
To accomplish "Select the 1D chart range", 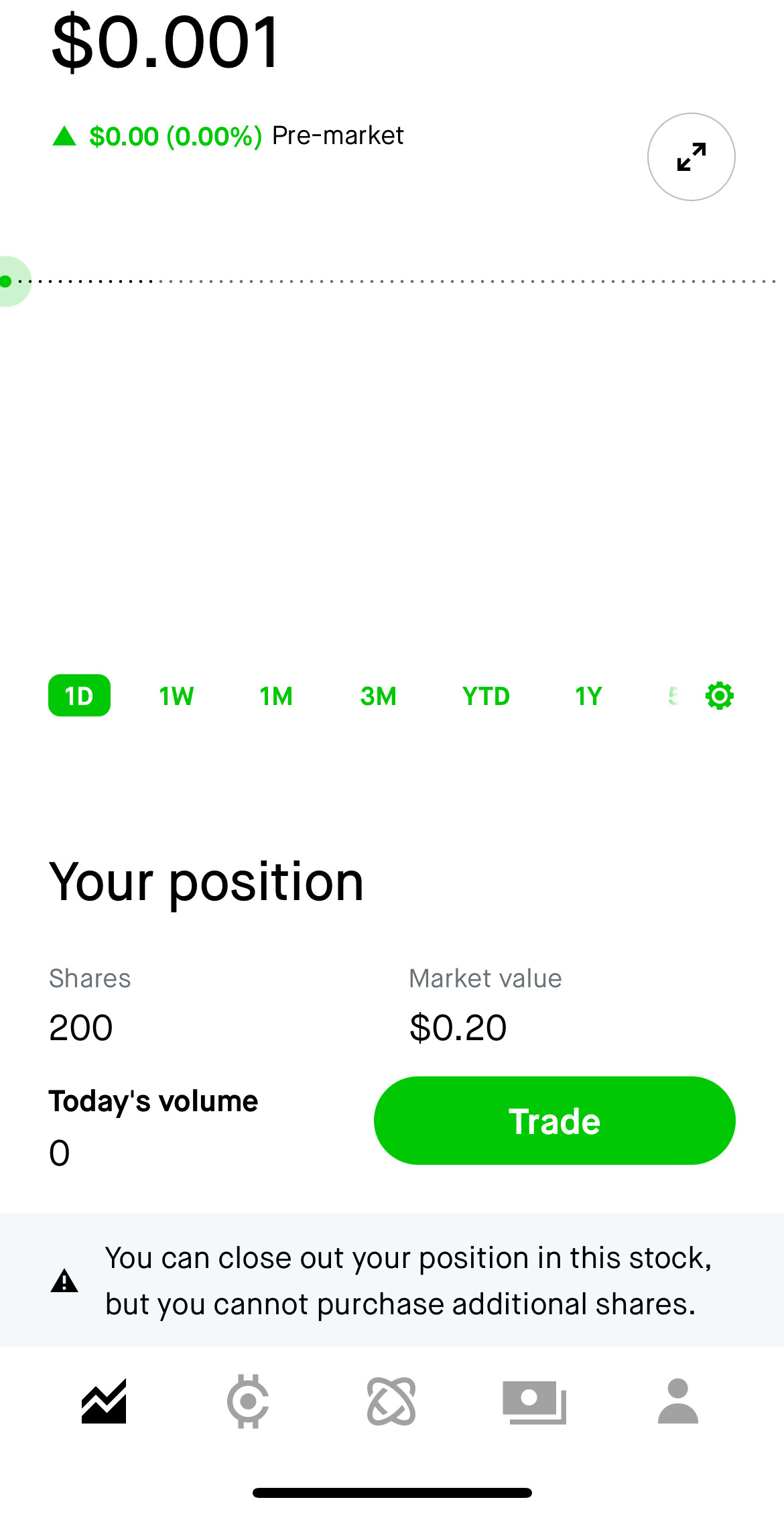I will point(79,696).
